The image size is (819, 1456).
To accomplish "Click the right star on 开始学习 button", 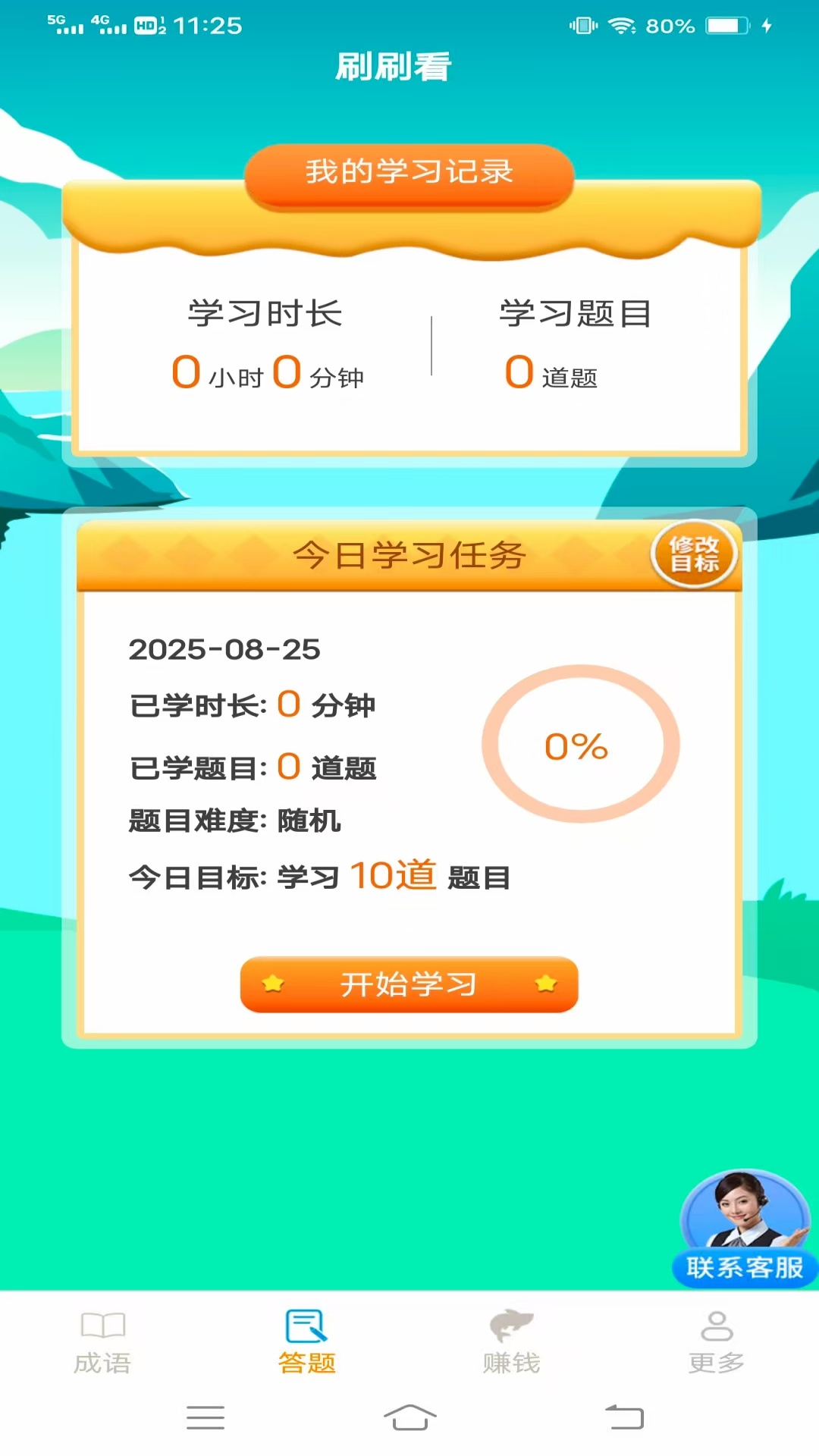I will coord(544,984).
